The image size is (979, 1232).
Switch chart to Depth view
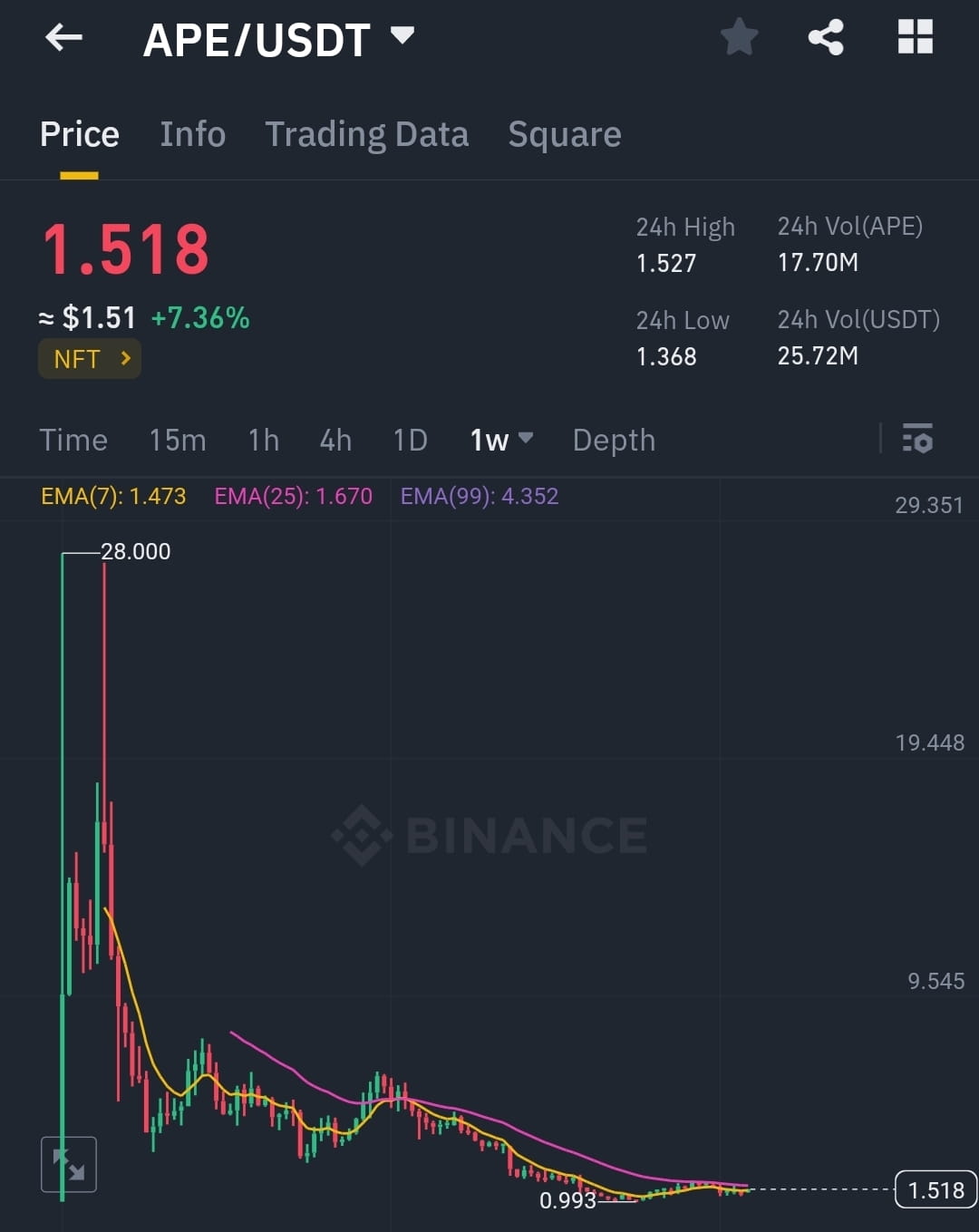click(x=613, y=440)
